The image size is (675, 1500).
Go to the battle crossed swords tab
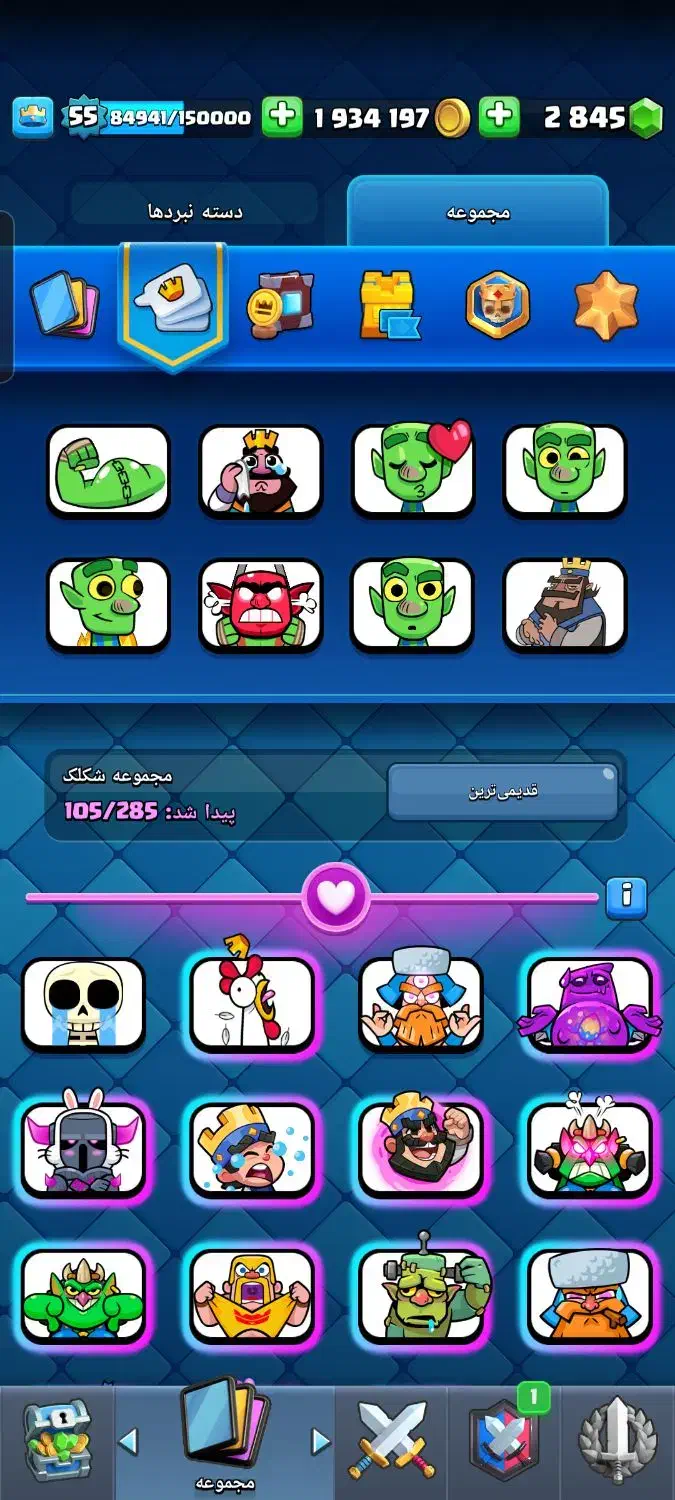392,1440
